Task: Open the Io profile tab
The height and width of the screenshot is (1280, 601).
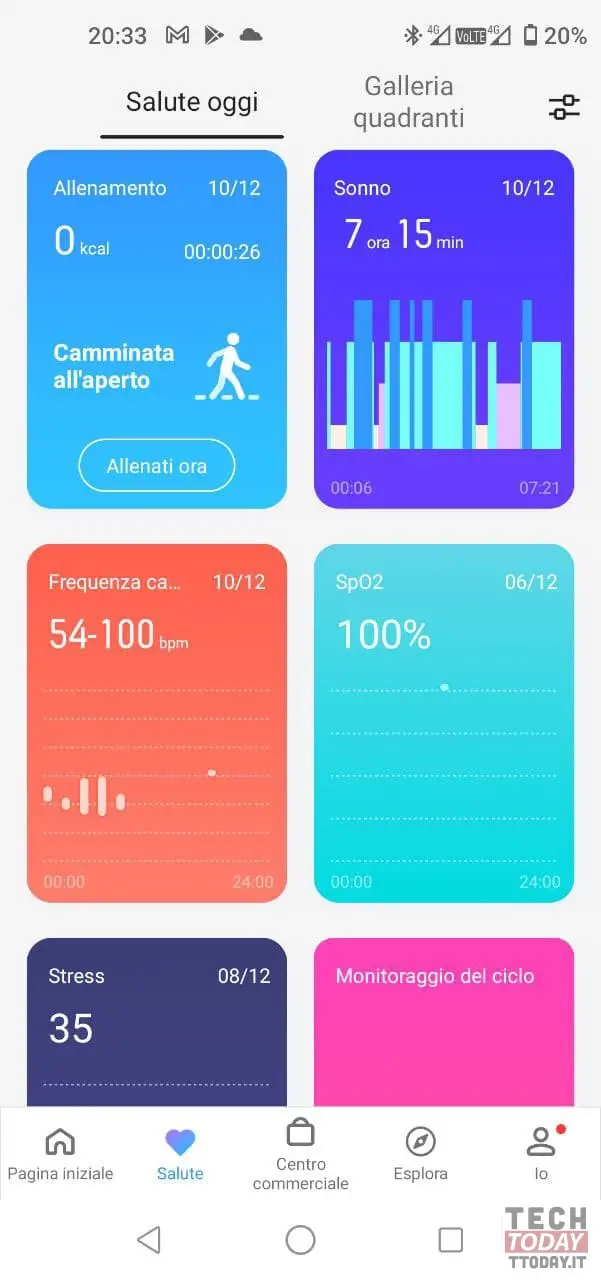Action: point(541,1155)
